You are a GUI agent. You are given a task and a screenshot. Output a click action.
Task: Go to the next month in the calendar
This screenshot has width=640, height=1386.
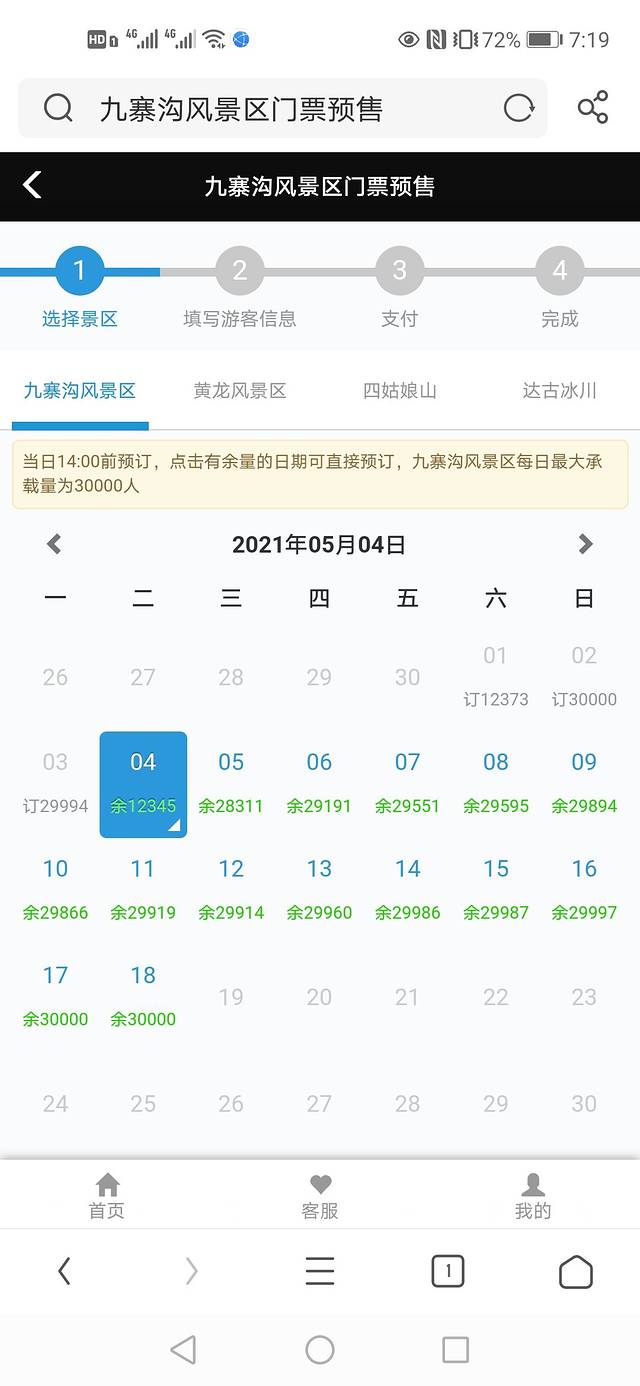click(585, 544)
